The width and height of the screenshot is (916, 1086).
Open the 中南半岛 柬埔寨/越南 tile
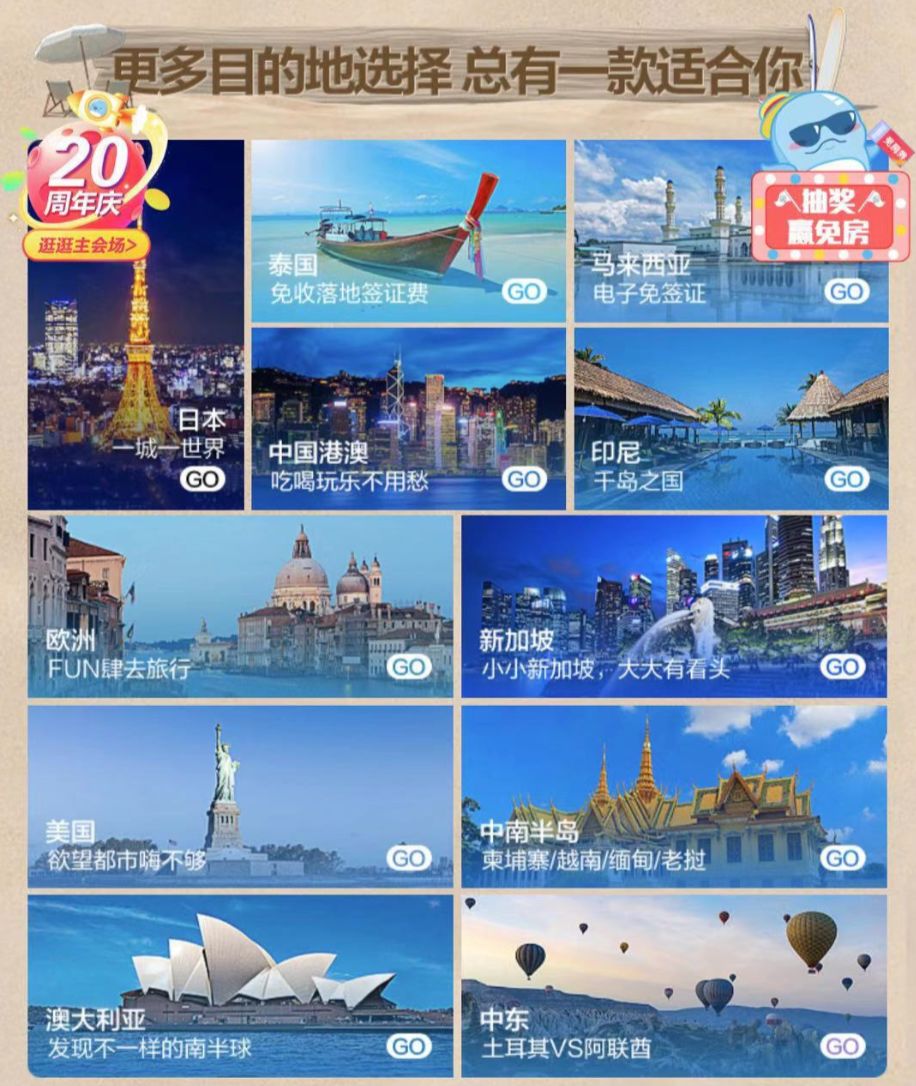coord(673,797)
